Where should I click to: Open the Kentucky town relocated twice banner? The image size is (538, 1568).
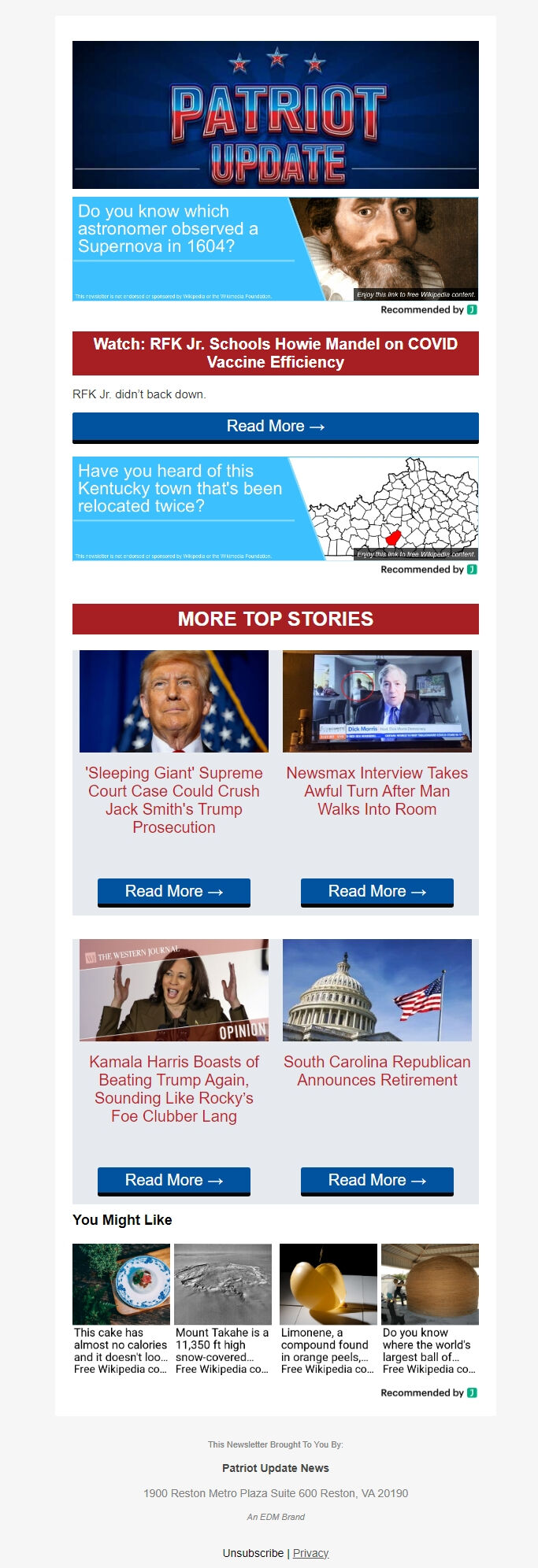(x=275, y=508)
